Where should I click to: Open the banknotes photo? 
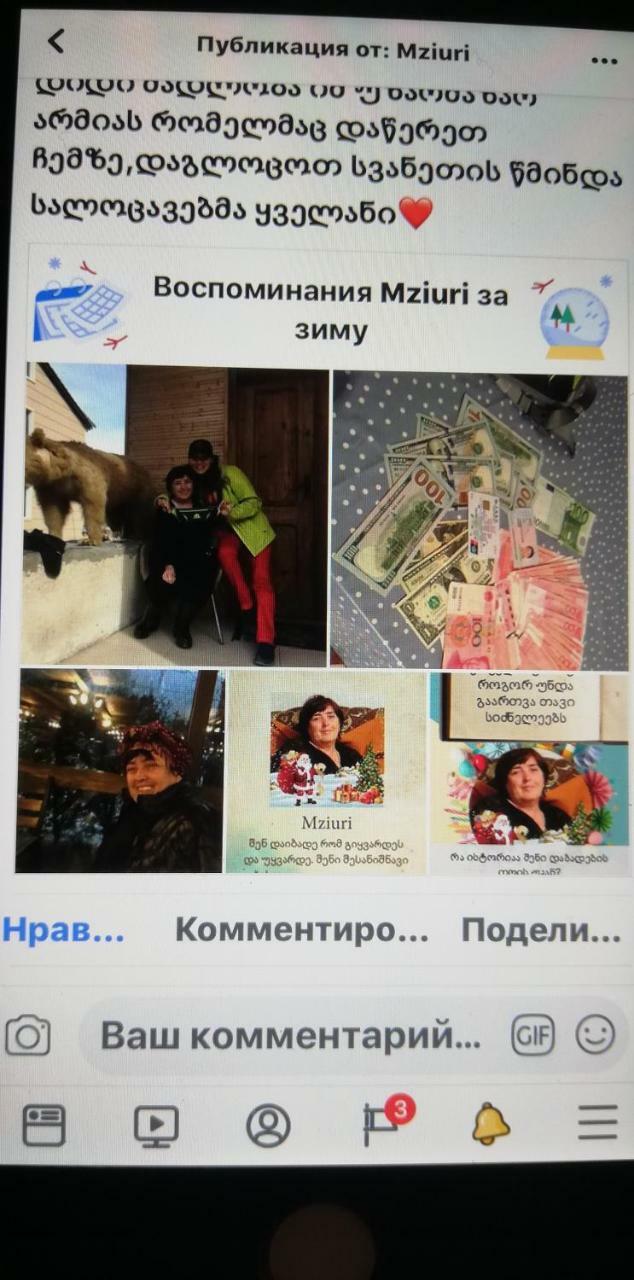480,520
